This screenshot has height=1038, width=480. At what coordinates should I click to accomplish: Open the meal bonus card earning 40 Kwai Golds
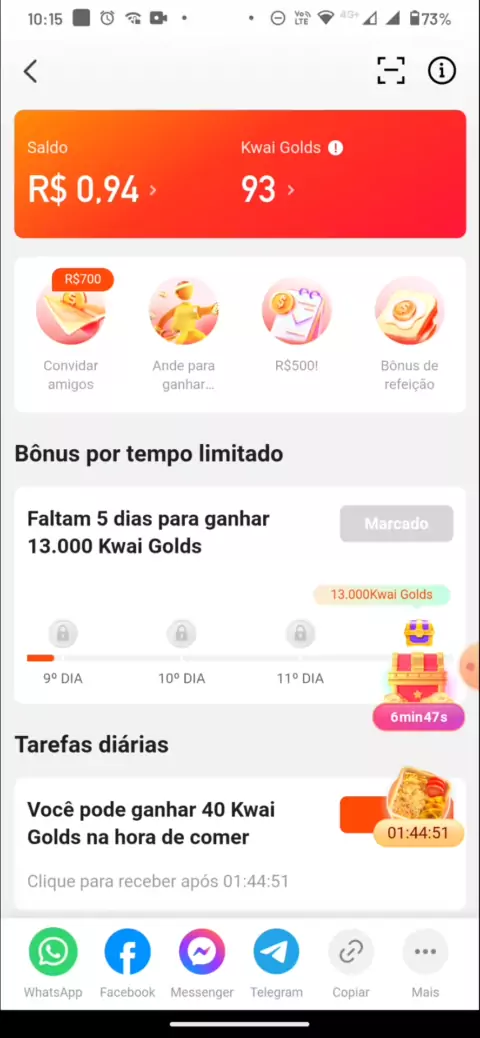click(240, 844)
